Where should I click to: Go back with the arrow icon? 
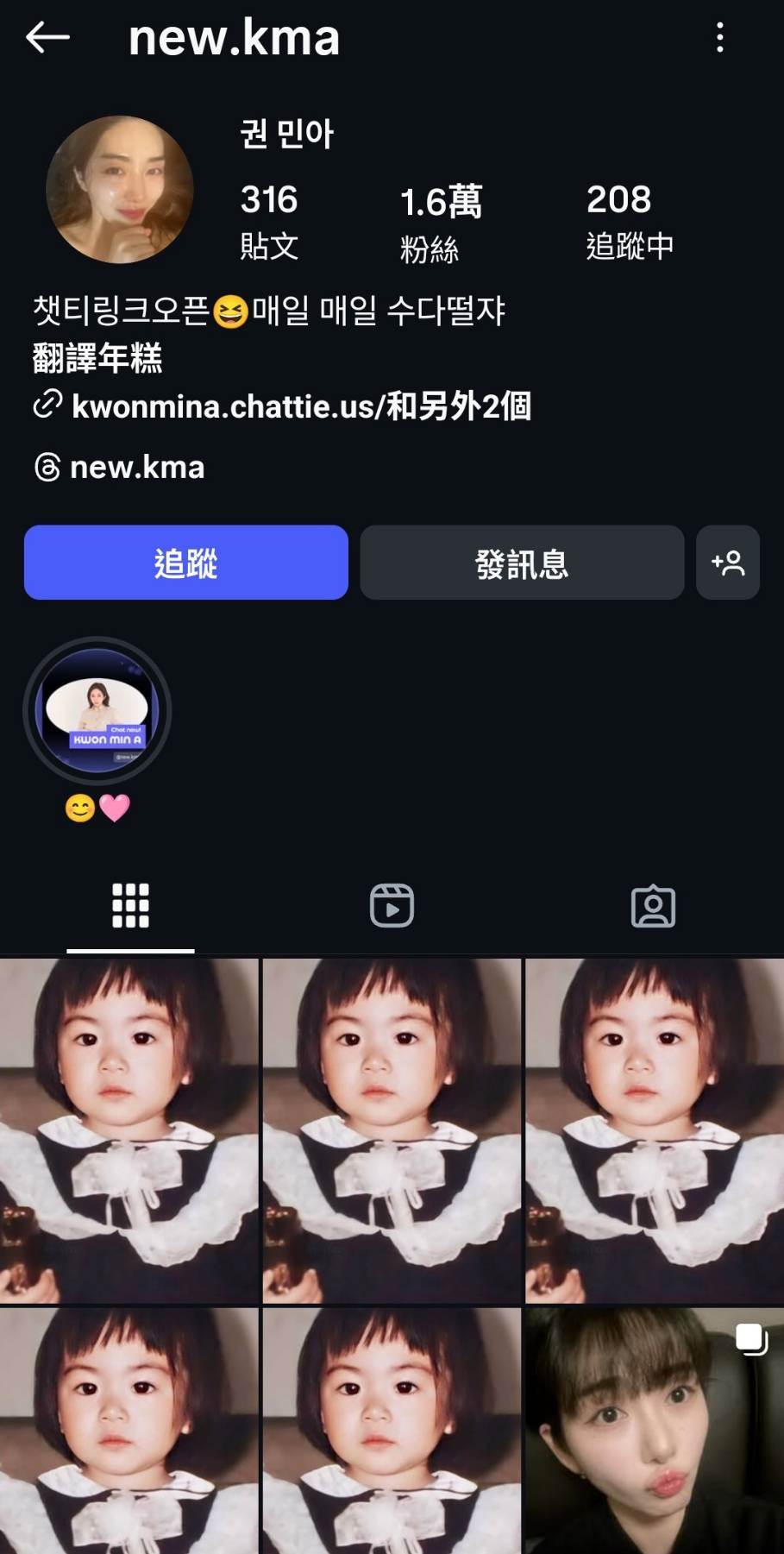click(x=47, y=37)
